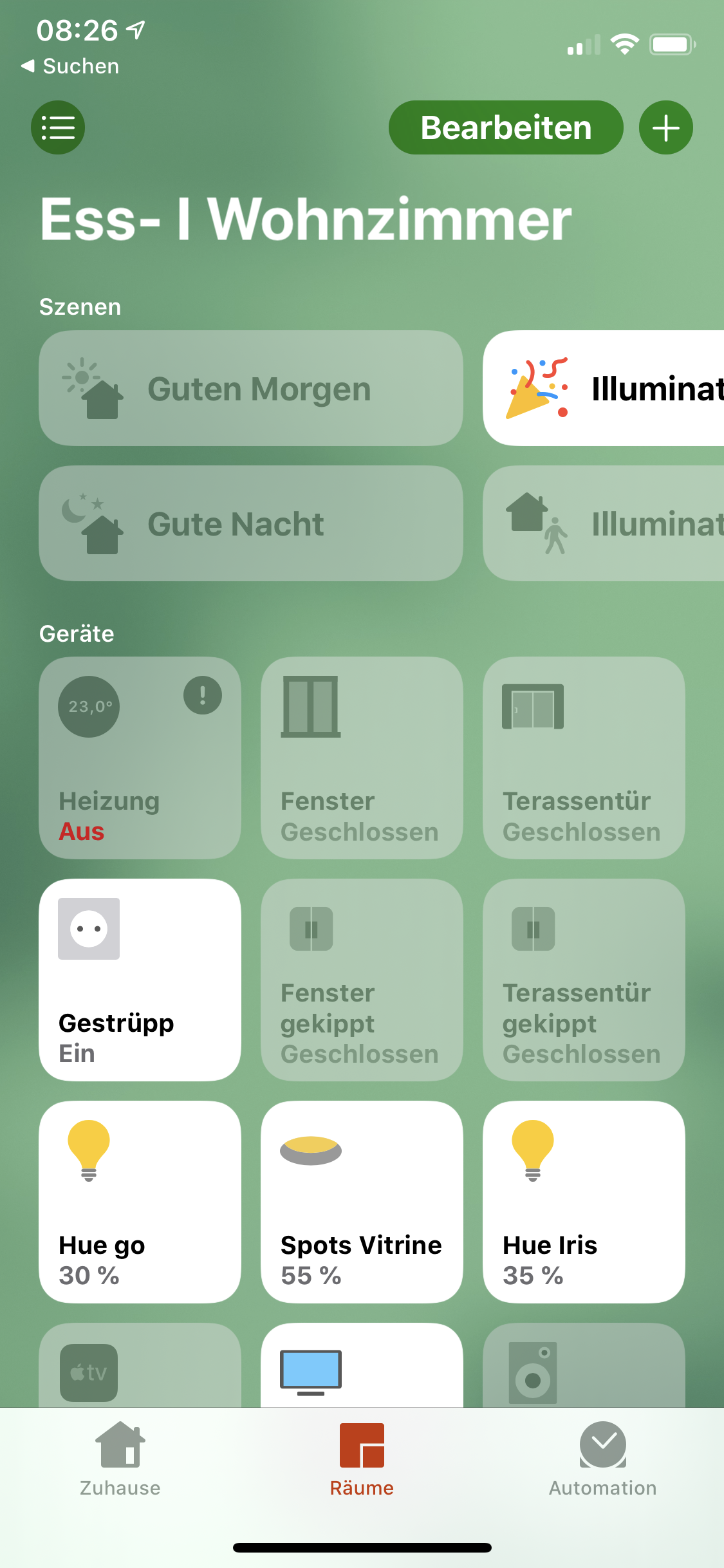Switch off the Spots Vitrine light
Screen dimensions: 724x1568
tap(361, 1202)
